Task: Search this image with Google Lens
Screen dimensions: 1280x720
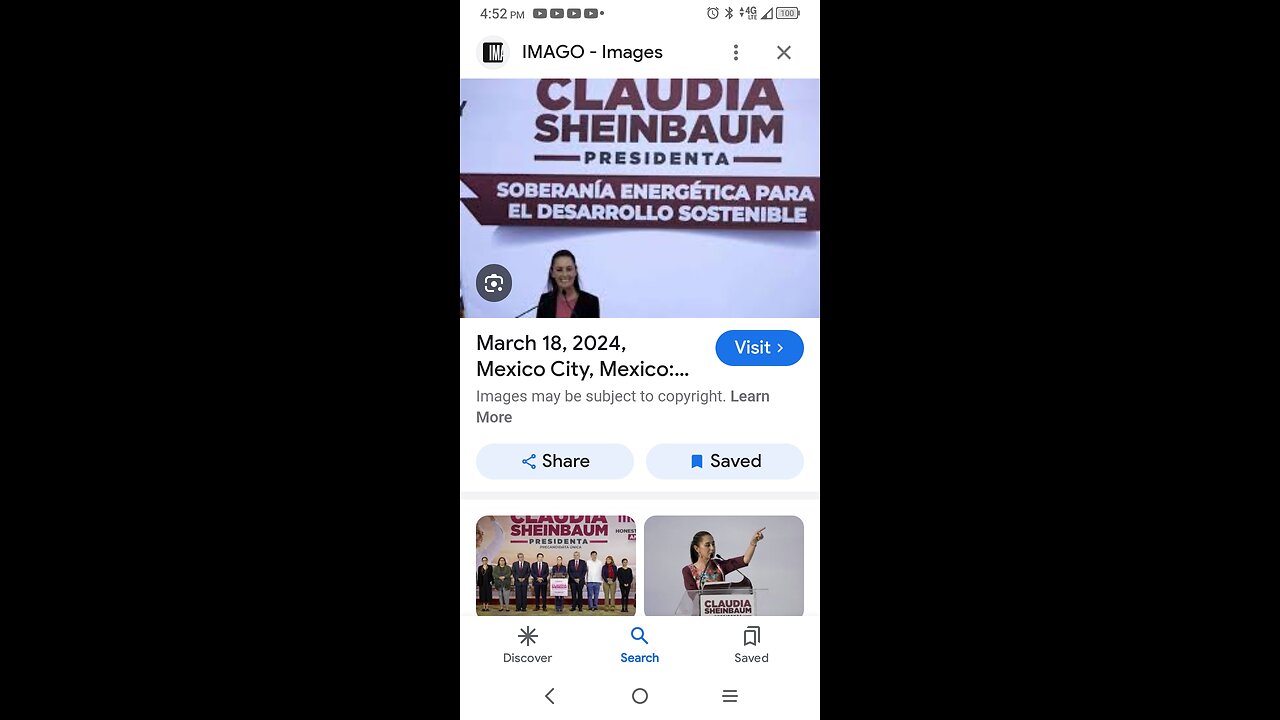Action: (x=494, y=283)
